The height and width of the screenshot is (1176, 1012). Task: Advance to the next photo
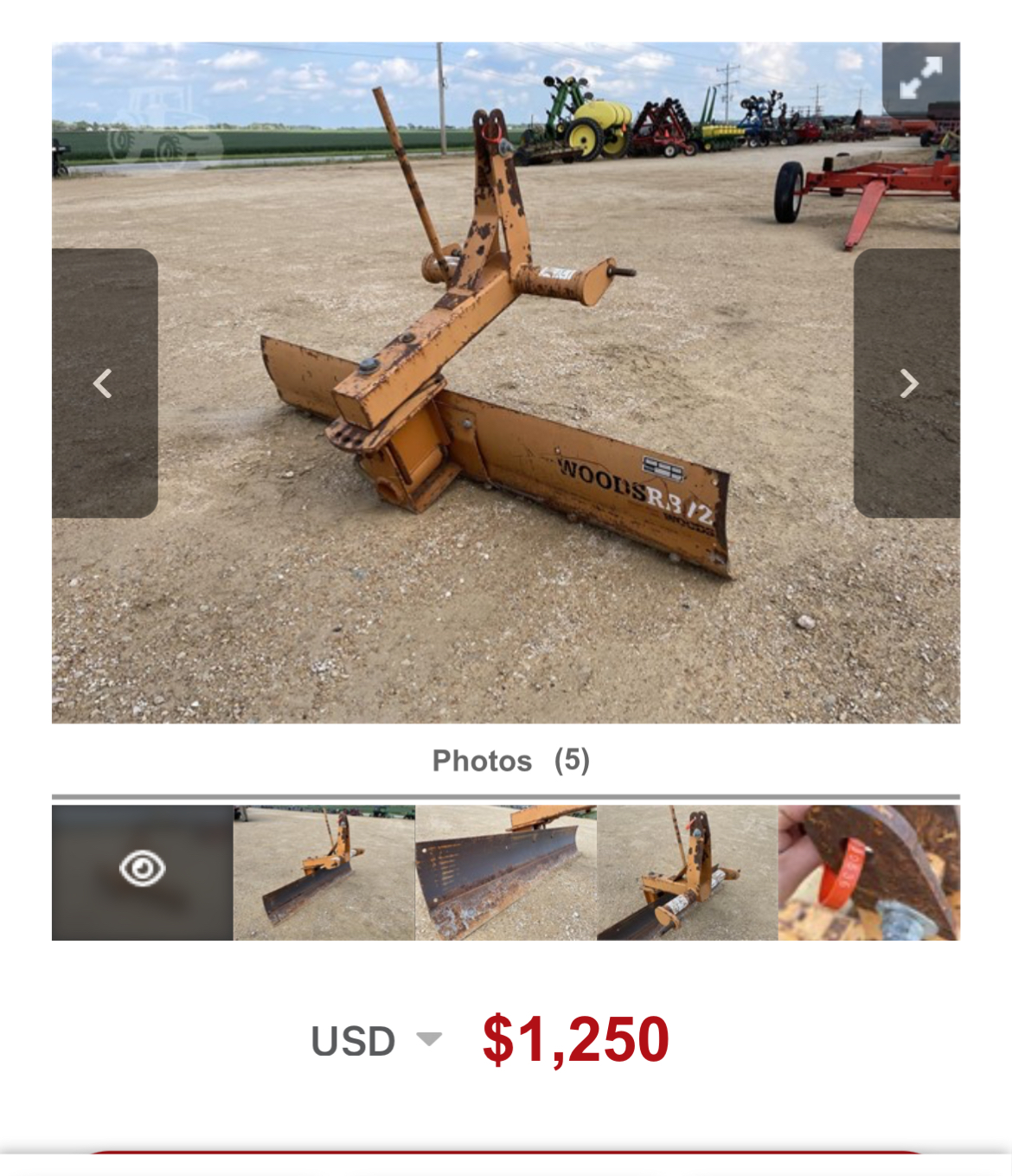point(907,382)
